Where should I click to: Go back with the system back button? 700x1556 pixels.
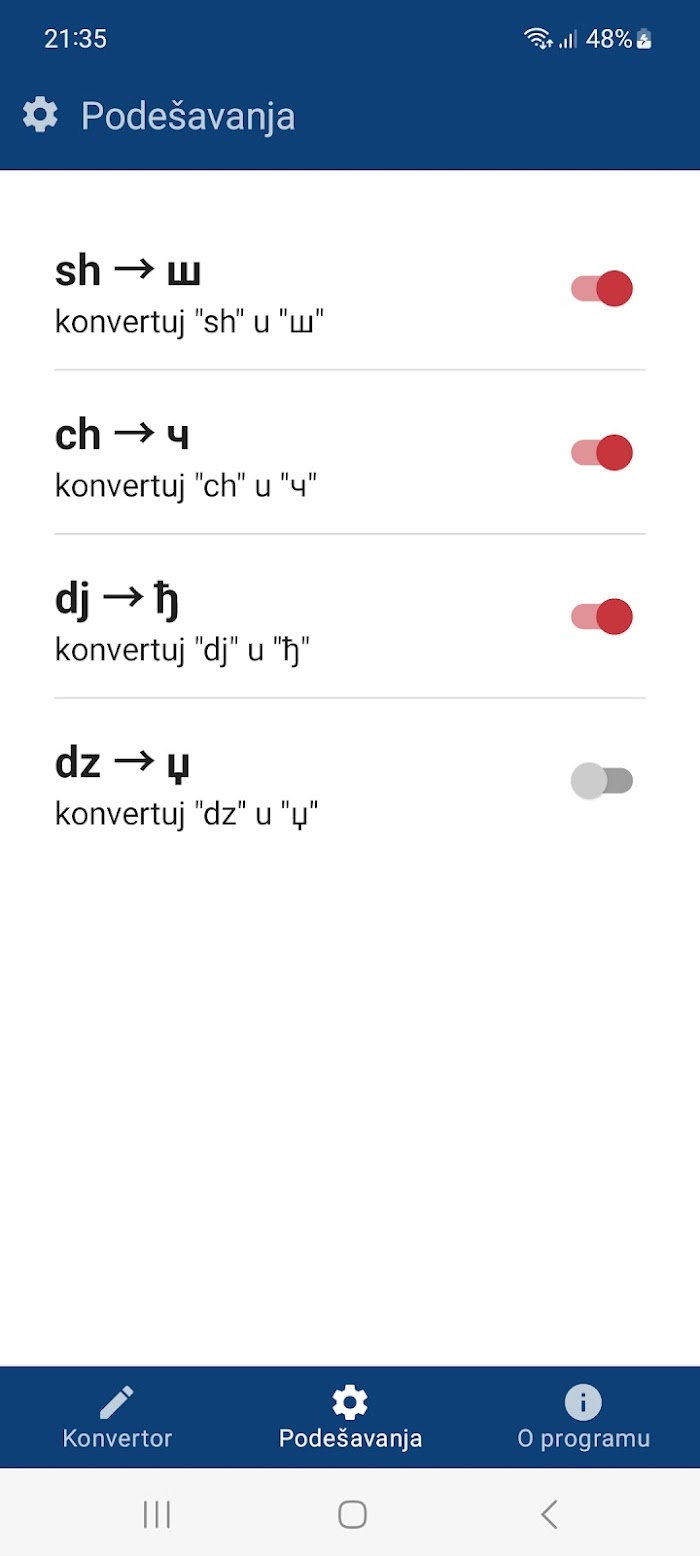548,1514
